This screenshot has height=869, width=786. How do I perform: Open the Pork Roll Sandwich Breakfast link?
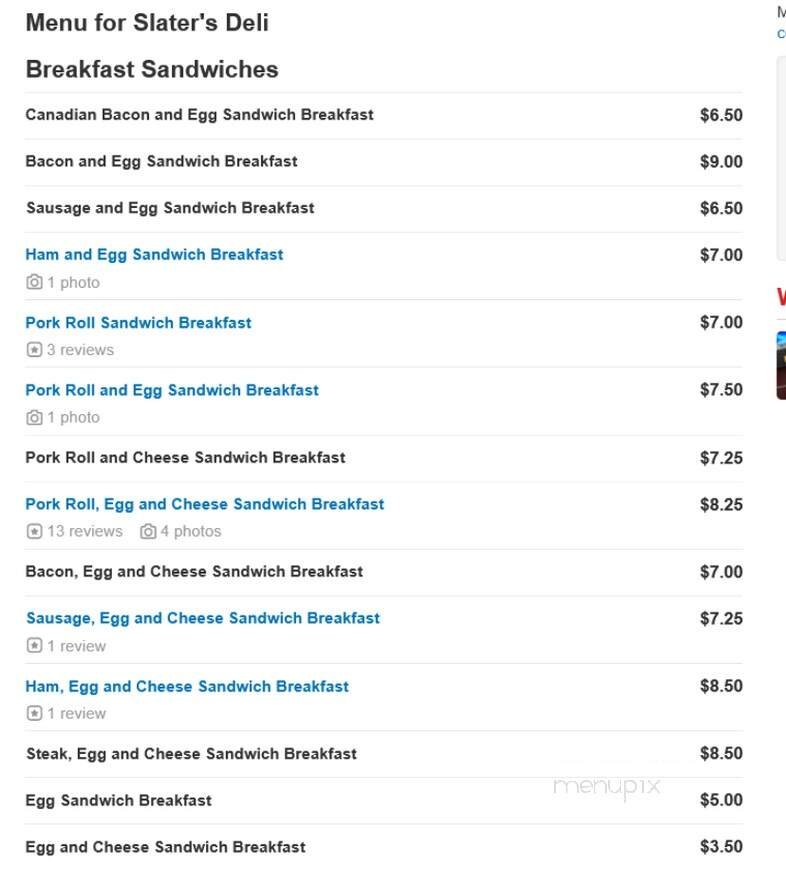click(138, 323)
